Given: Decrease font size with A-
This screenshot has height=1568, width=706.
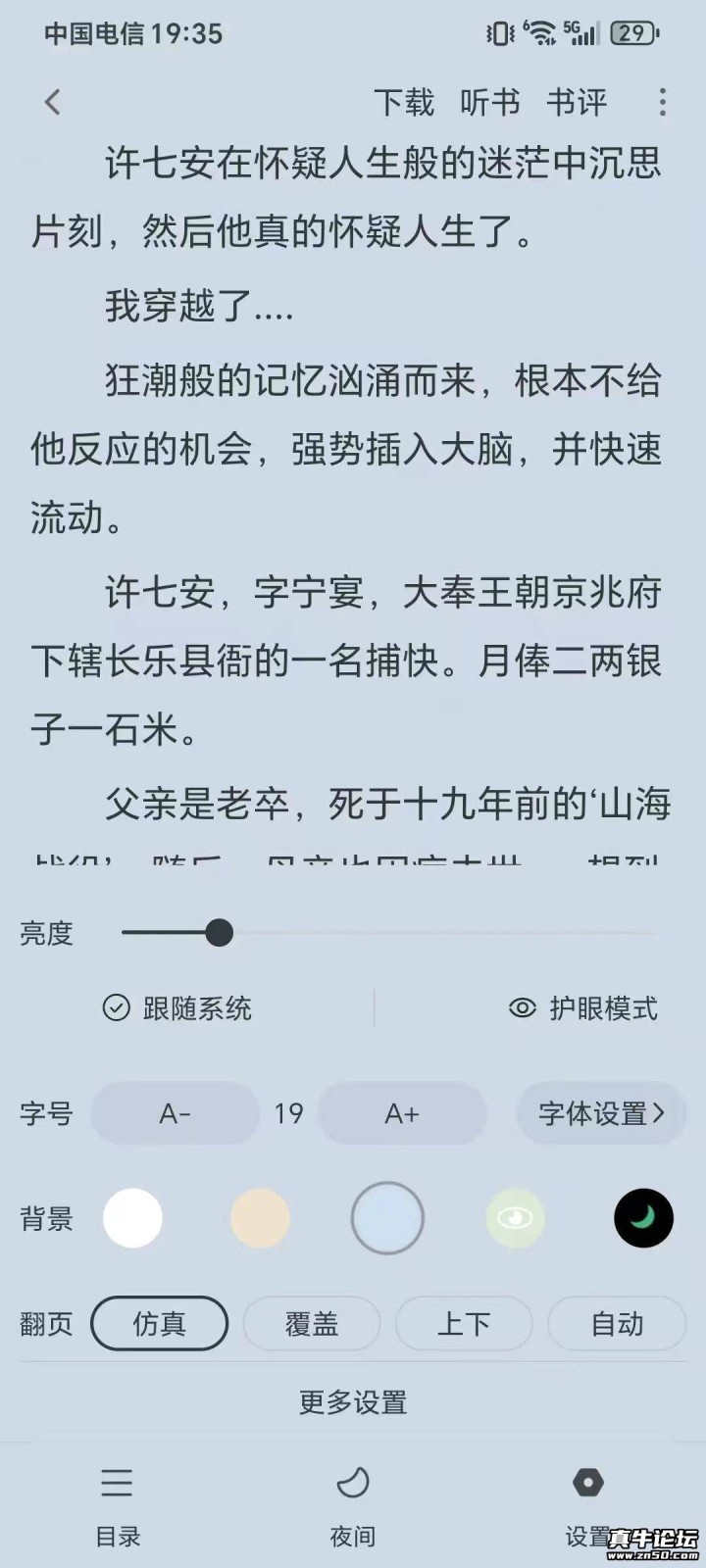Looking at the screenshot, I should (175, 1113).
